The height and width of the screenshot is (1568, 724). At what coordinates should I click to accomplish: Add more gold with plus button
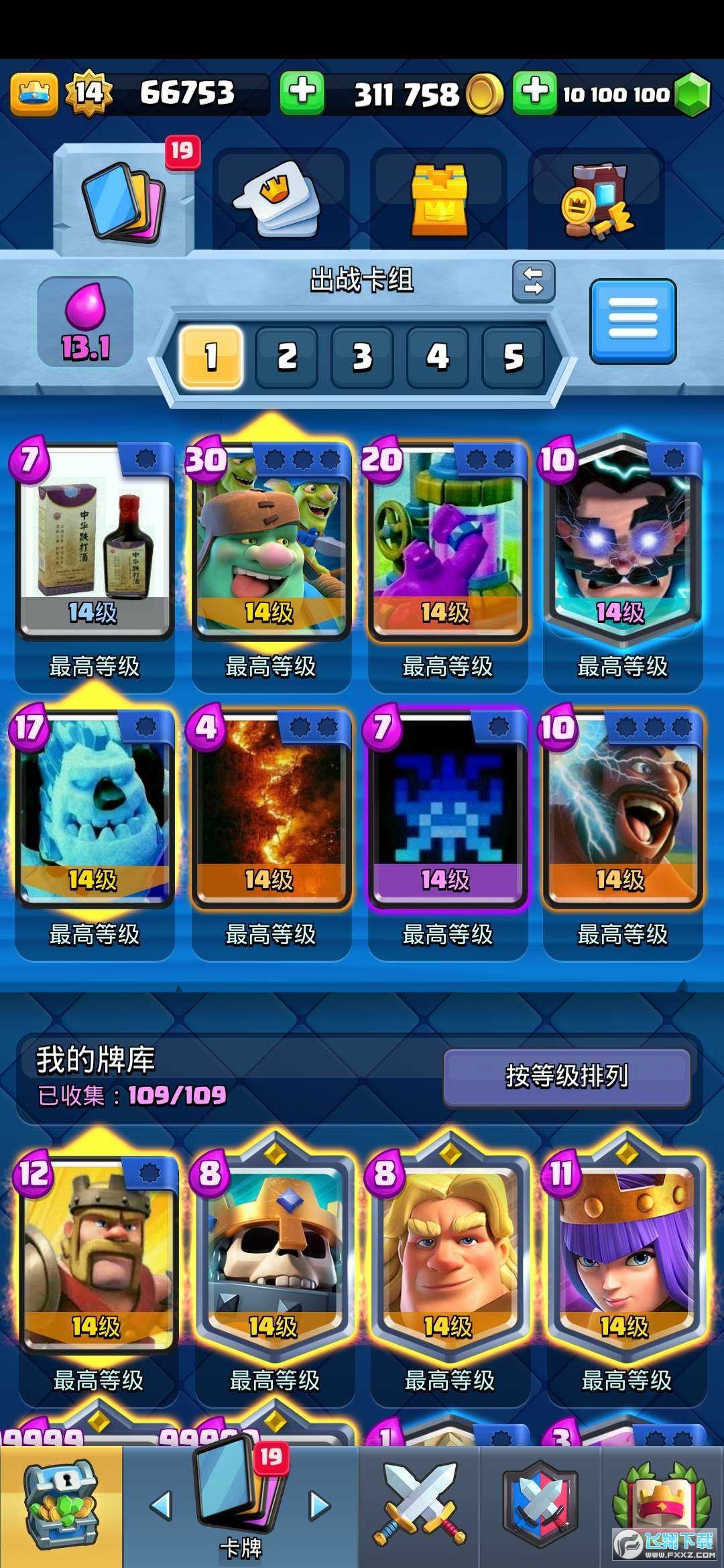302,93
